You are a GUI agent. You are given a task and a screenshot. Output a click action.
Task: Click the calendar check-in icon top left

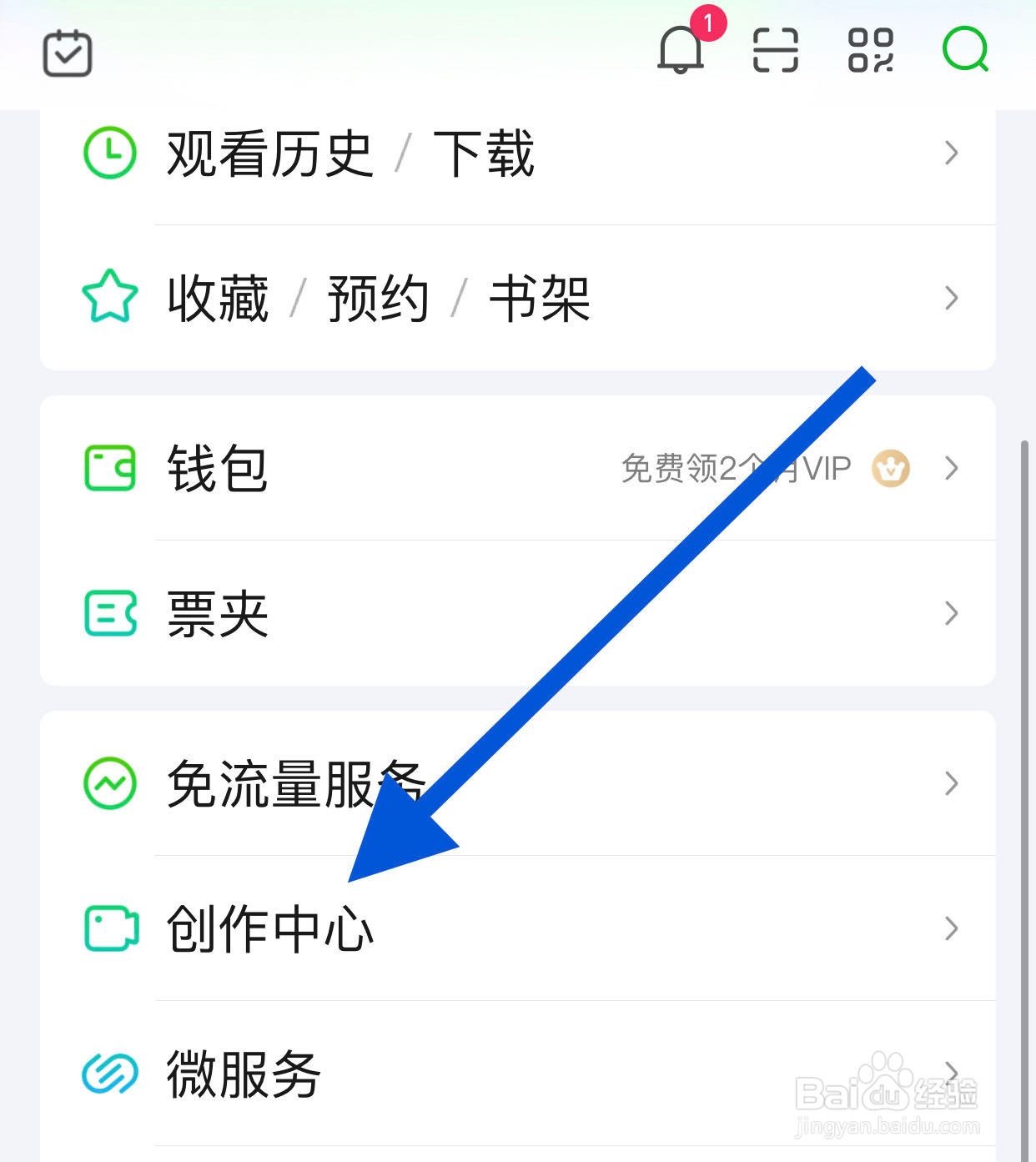click(x=67, y=53)
